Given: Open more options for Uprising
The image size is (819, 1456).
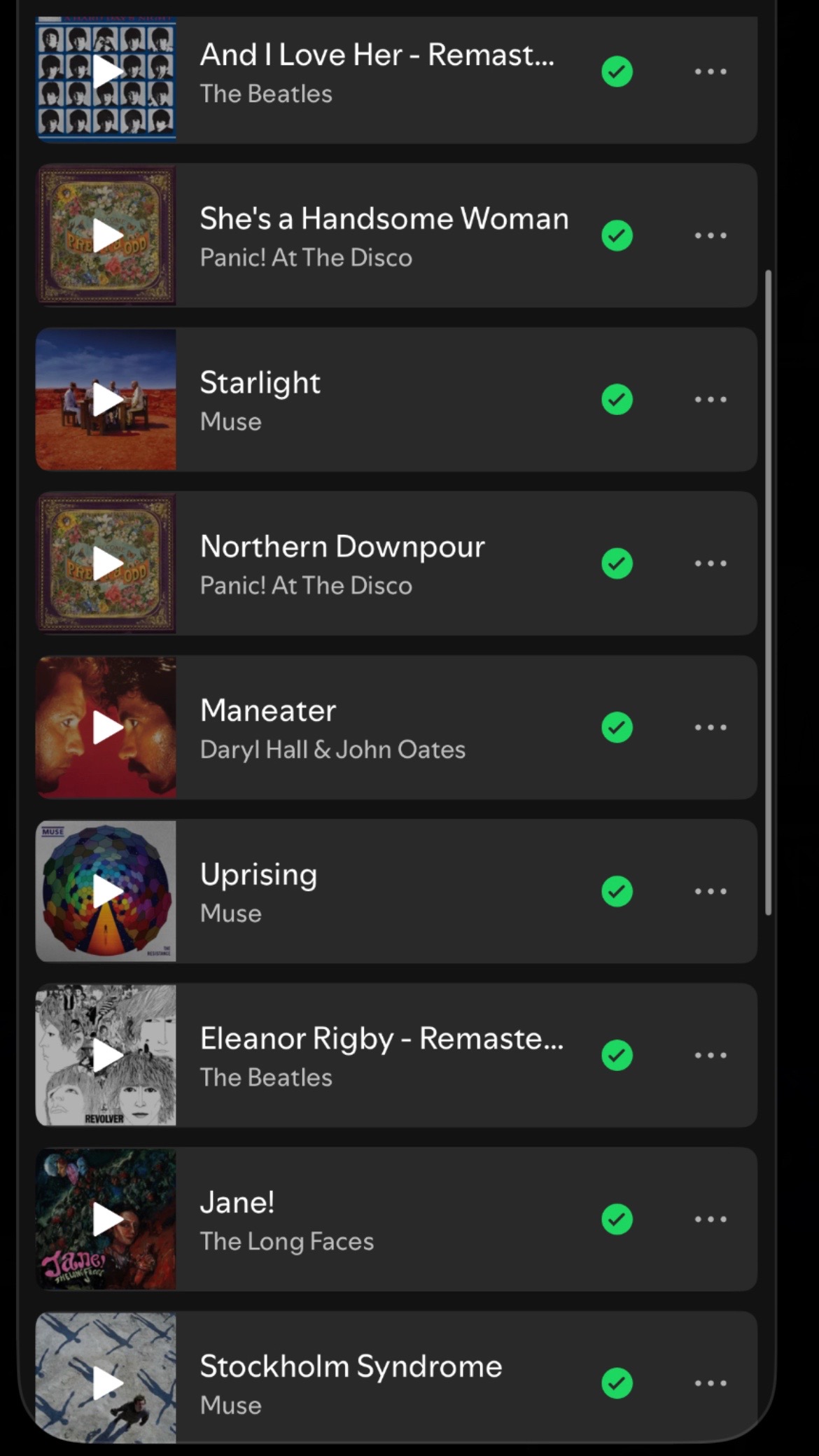Looking at the screenshot, I should [x=710, y=890].
